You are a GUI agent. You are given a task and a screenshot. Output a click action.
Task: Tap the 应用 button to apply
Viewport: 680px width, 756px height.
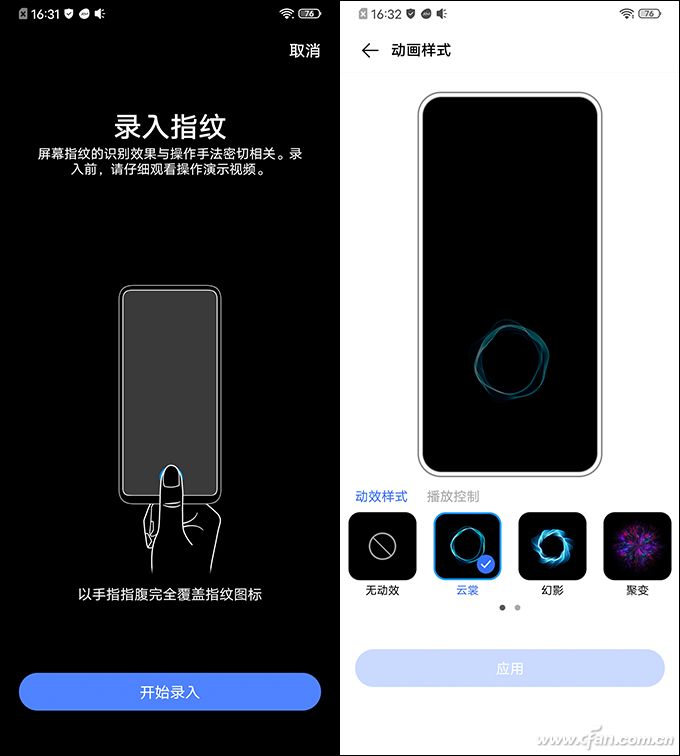[x=510, y=668]
